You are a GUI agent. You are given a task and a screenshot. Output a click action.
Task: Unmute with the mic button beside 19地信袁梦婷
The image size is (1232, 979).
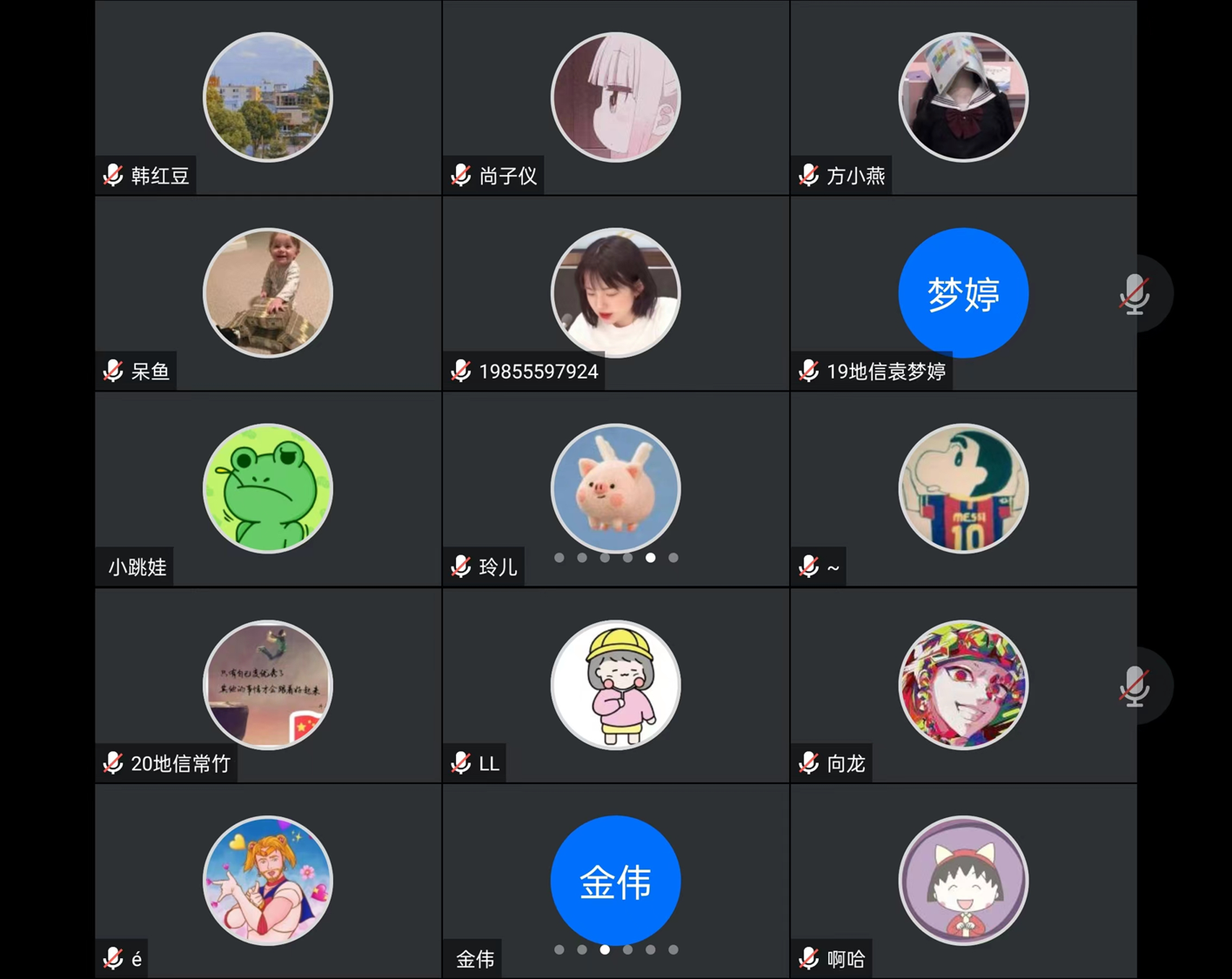(x=1135, y=294)
